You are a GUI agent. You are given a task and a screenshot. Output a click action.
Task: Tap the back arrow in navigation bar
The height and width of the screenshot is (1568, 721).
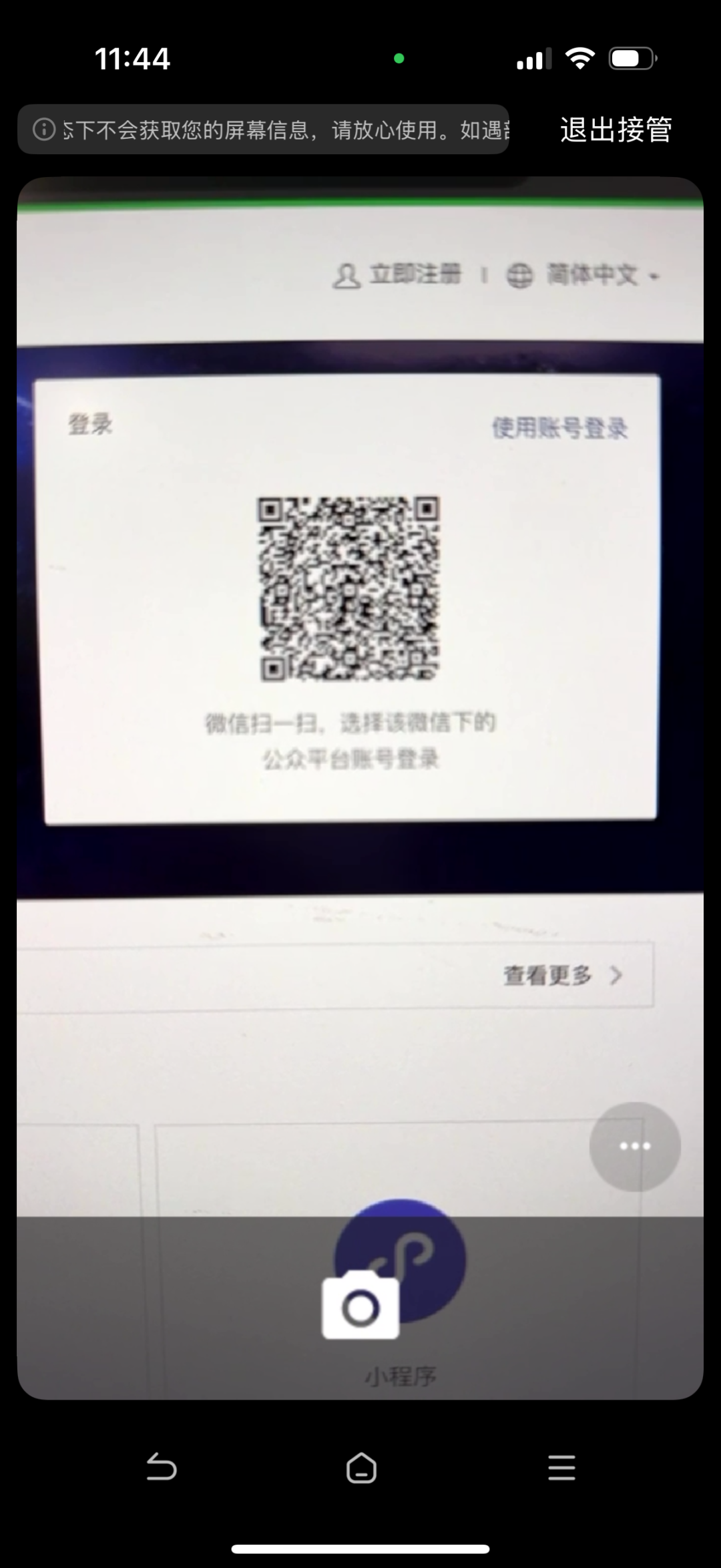(161, 1467)
